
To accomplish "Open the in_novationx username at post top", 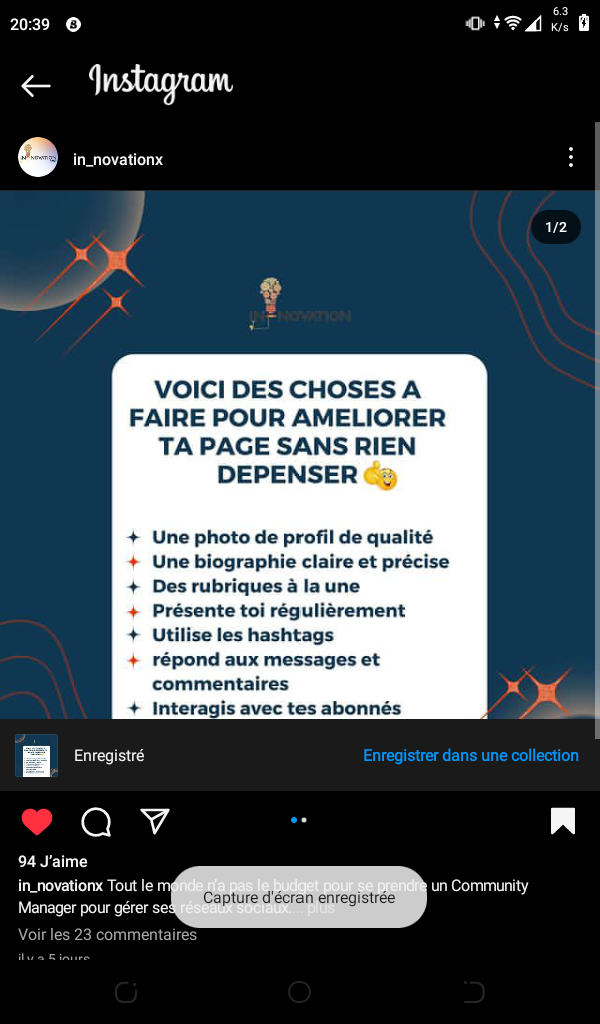I will coord(118,159).
